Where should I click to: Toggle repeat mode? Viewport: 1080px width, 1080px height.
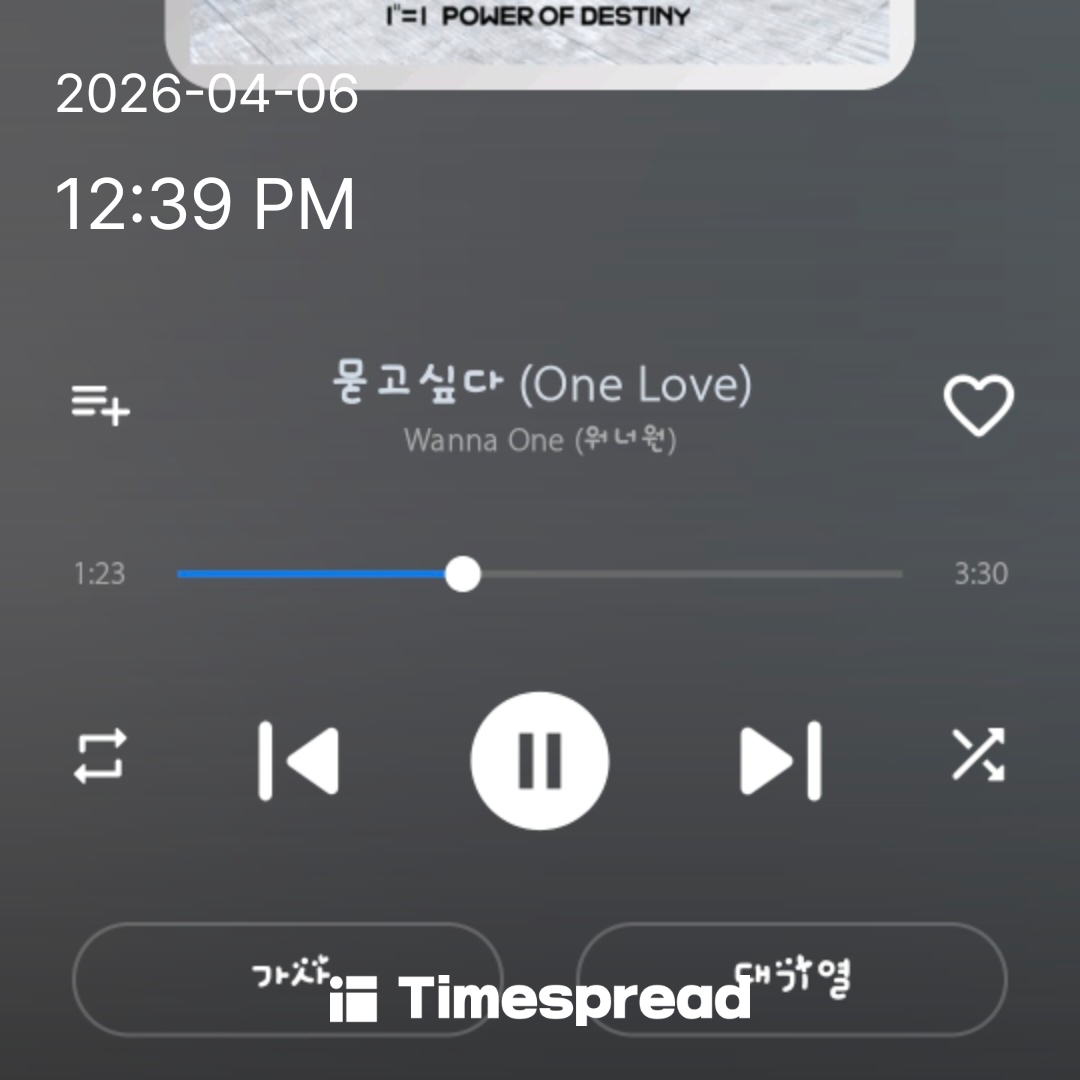pos(100,755)
